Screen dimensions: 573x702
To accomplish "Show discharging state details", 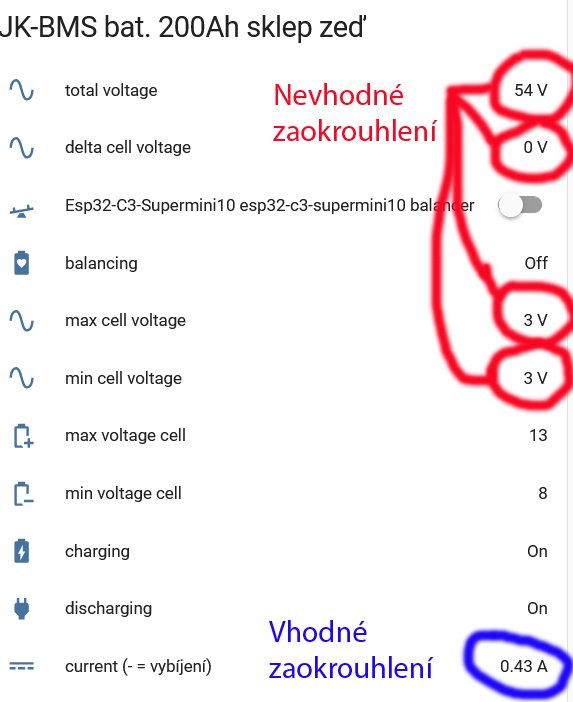I will coord(278,608).
